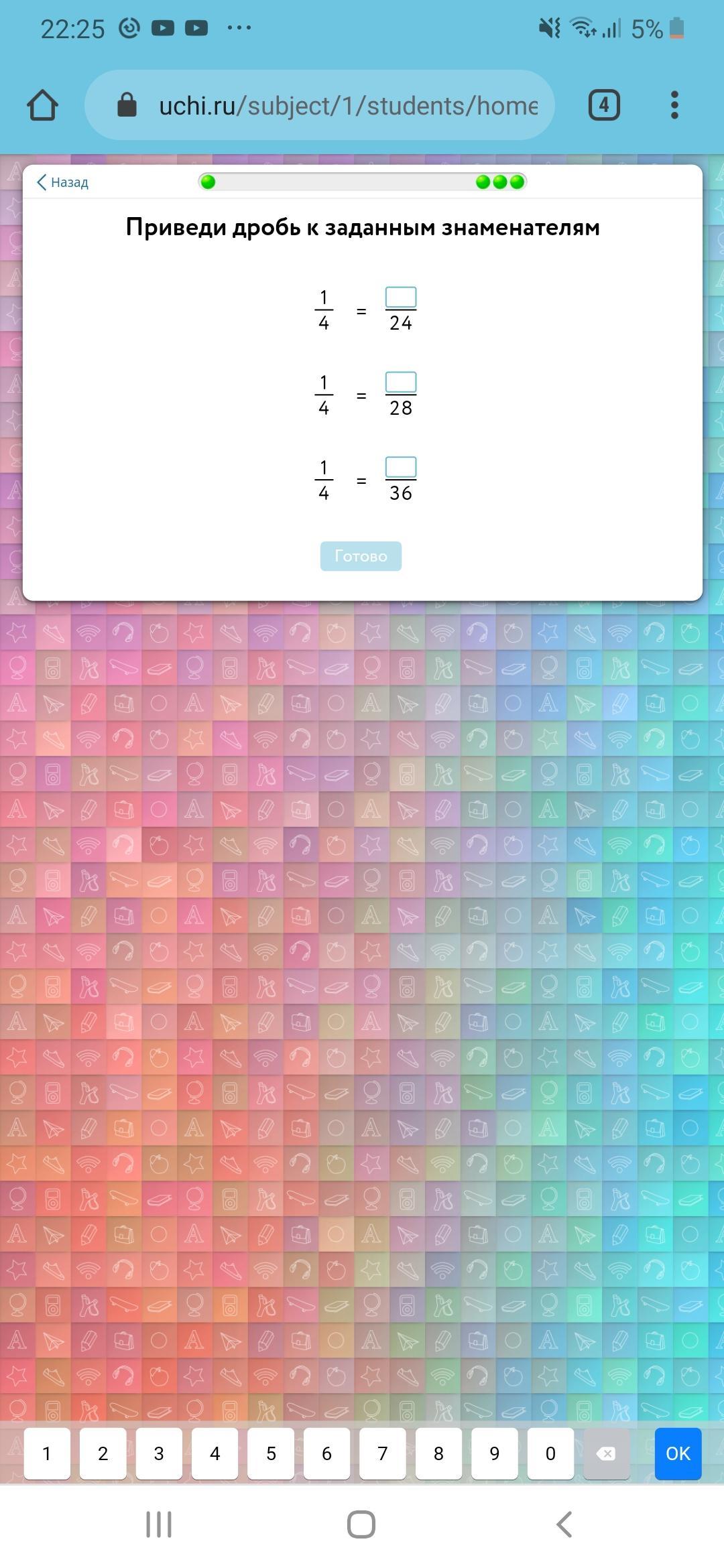Open the tab switcher showing 4 tabs
The width and height of the screenshot is (724, 1568).
(x=604, y=105)
